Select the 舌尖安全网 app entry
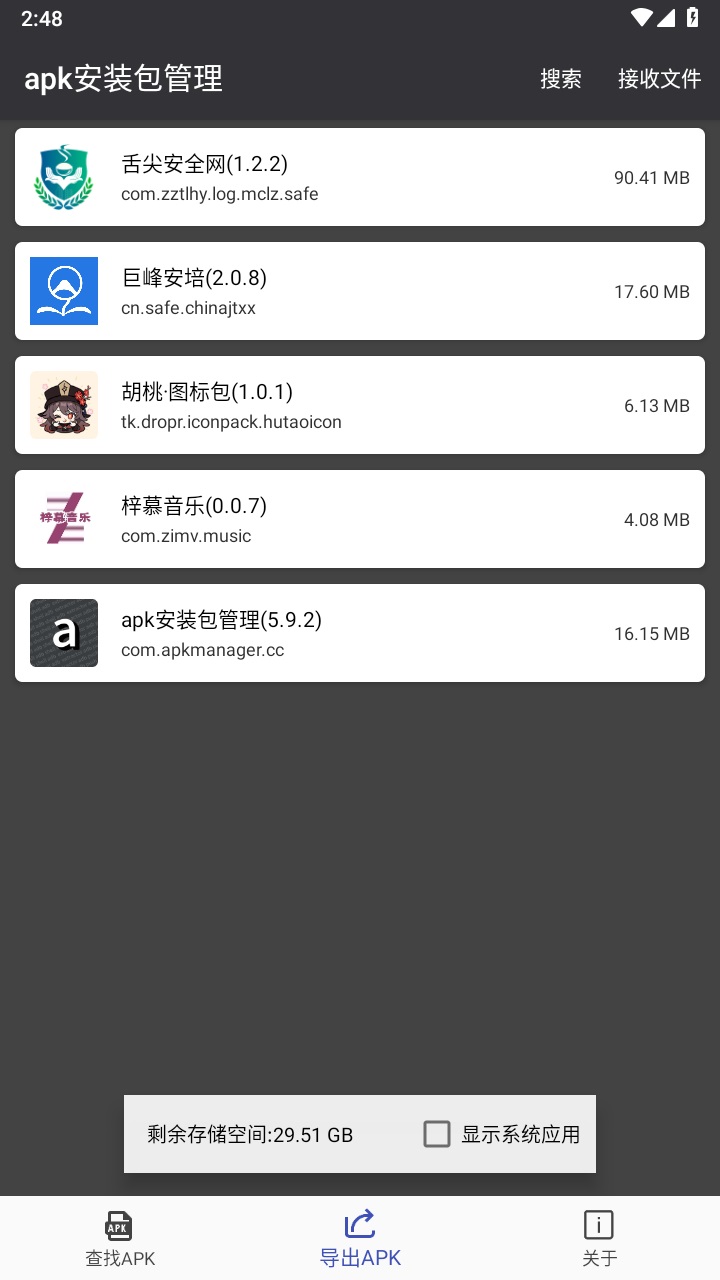This screenshot has height=1280, width=720. [360, 177]
